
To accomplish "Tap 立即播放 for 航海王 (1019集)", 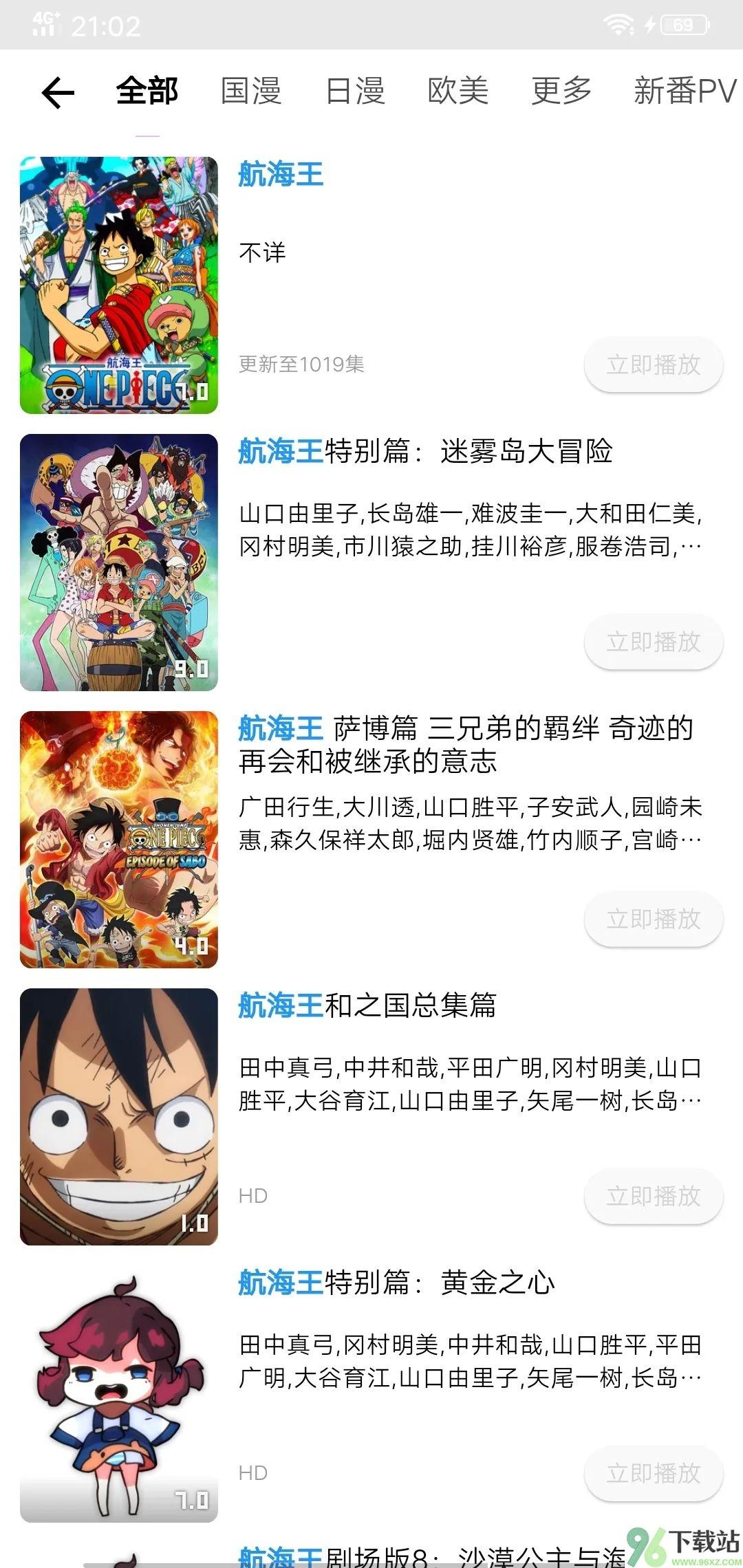I will 653,364.
